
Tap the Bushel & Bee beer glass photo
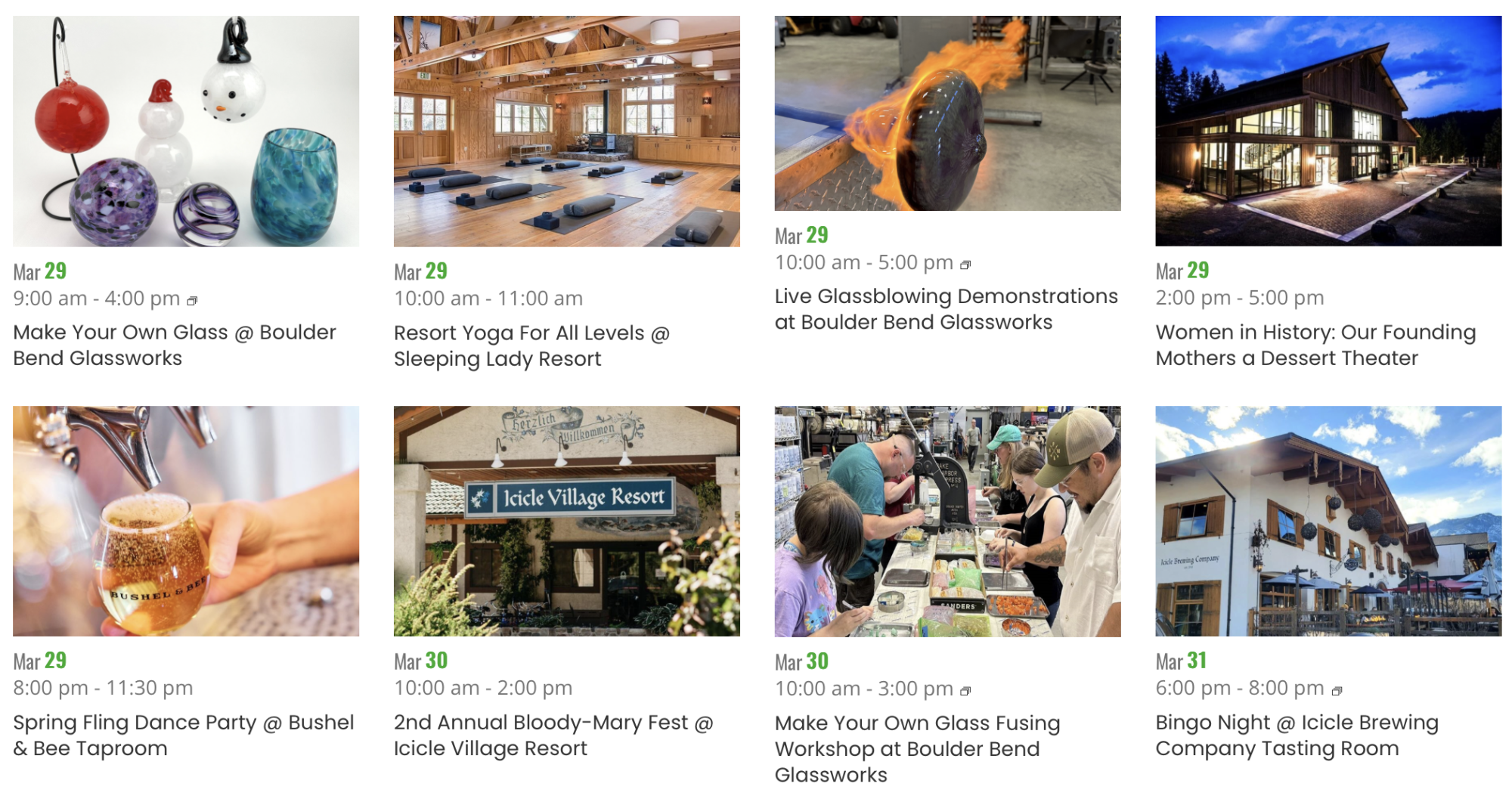click(186, 521)
